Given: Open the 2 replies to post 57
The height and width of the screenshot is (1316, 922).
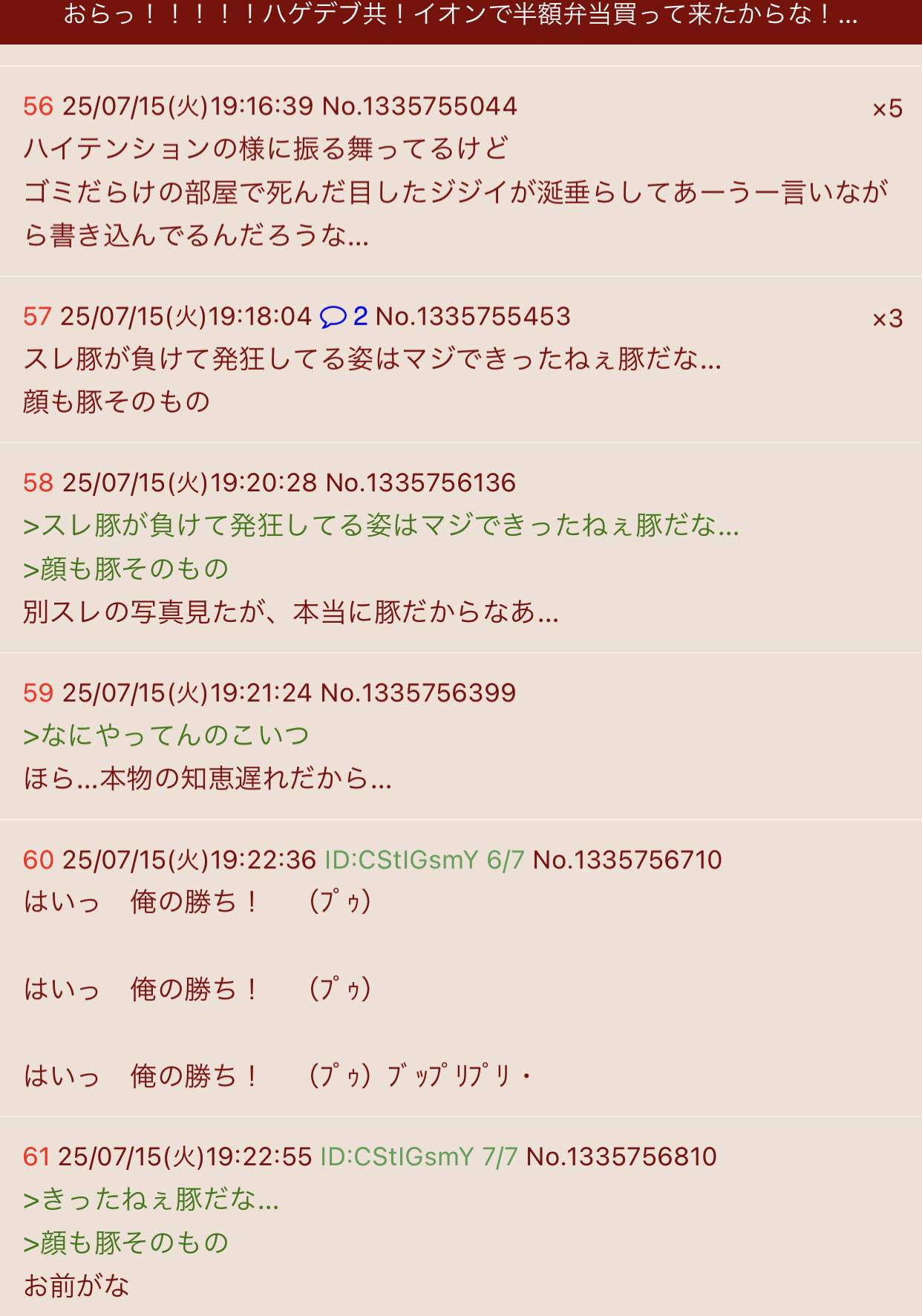Looking at the screenshot, I should pyautogui.click(x=344, y=317).
